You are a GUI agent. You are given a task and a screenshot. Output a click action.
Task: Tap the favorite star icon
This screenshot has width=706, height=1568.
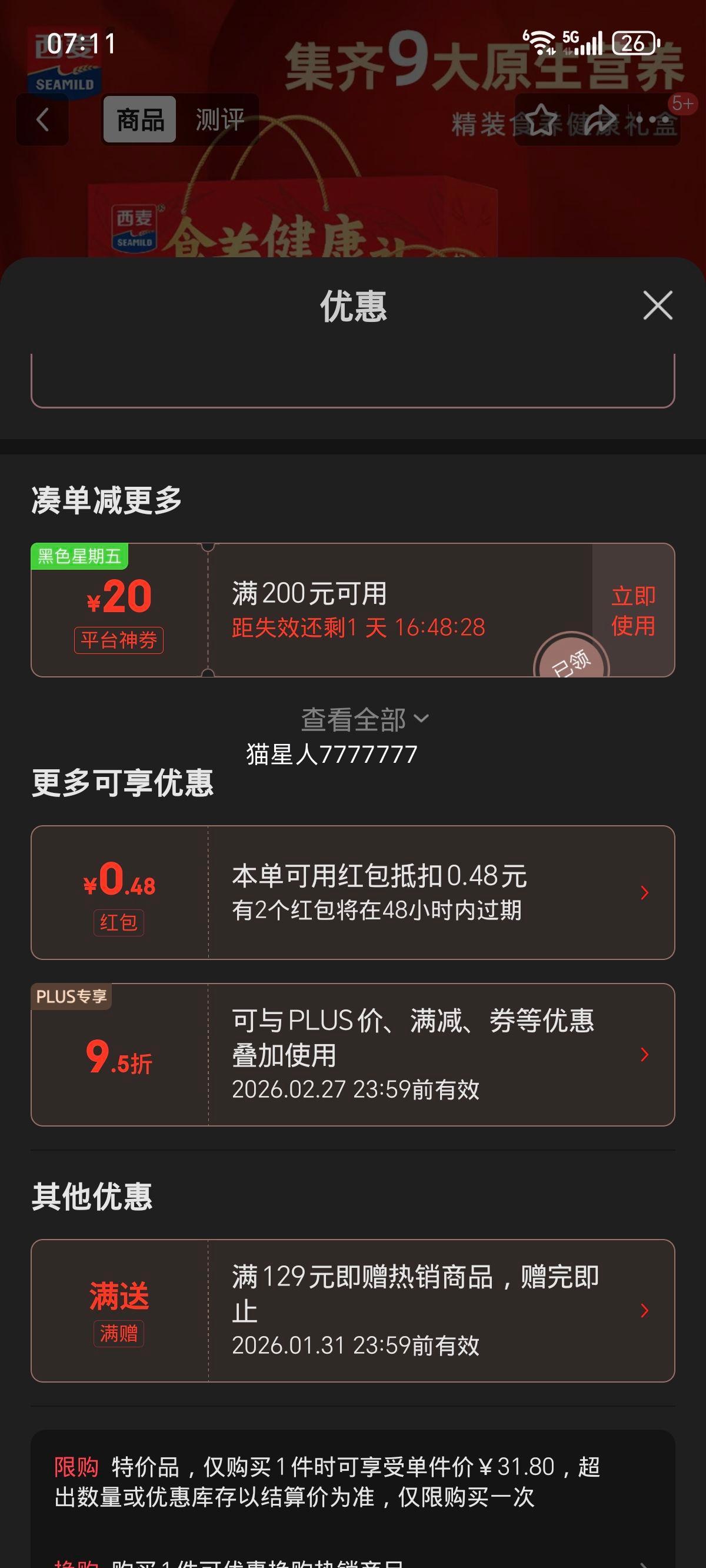click(x=541, y=121)
